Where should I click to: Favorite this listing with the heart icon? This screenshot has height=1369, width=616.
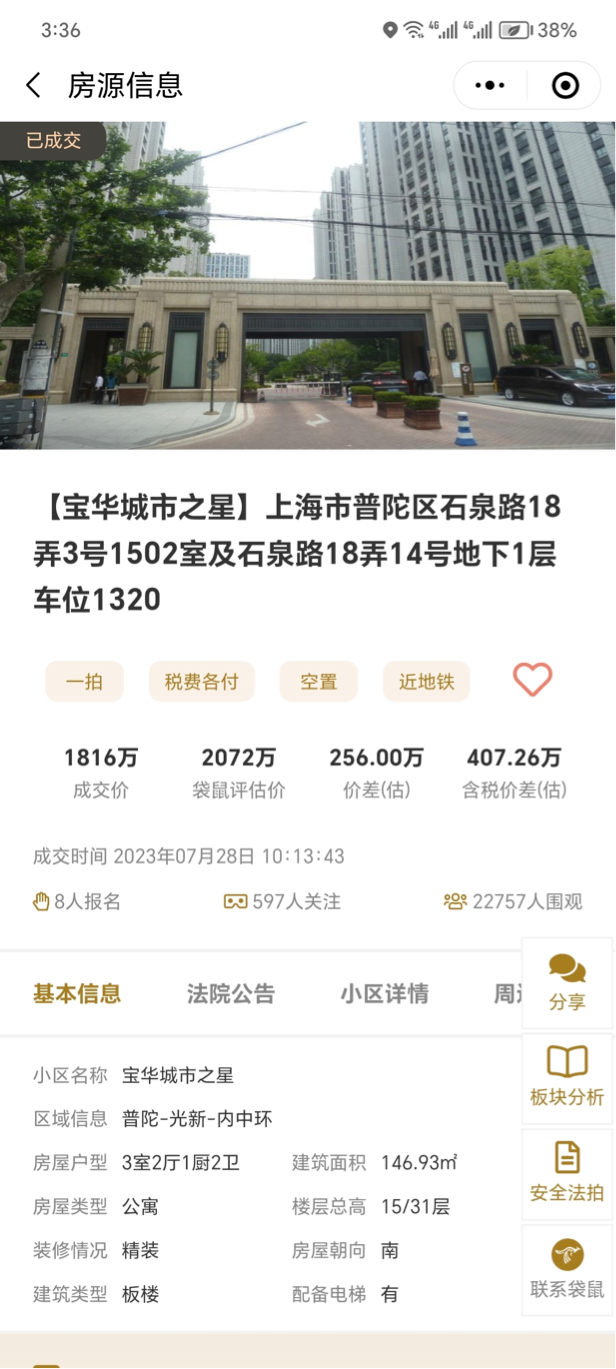click(532, 680)
